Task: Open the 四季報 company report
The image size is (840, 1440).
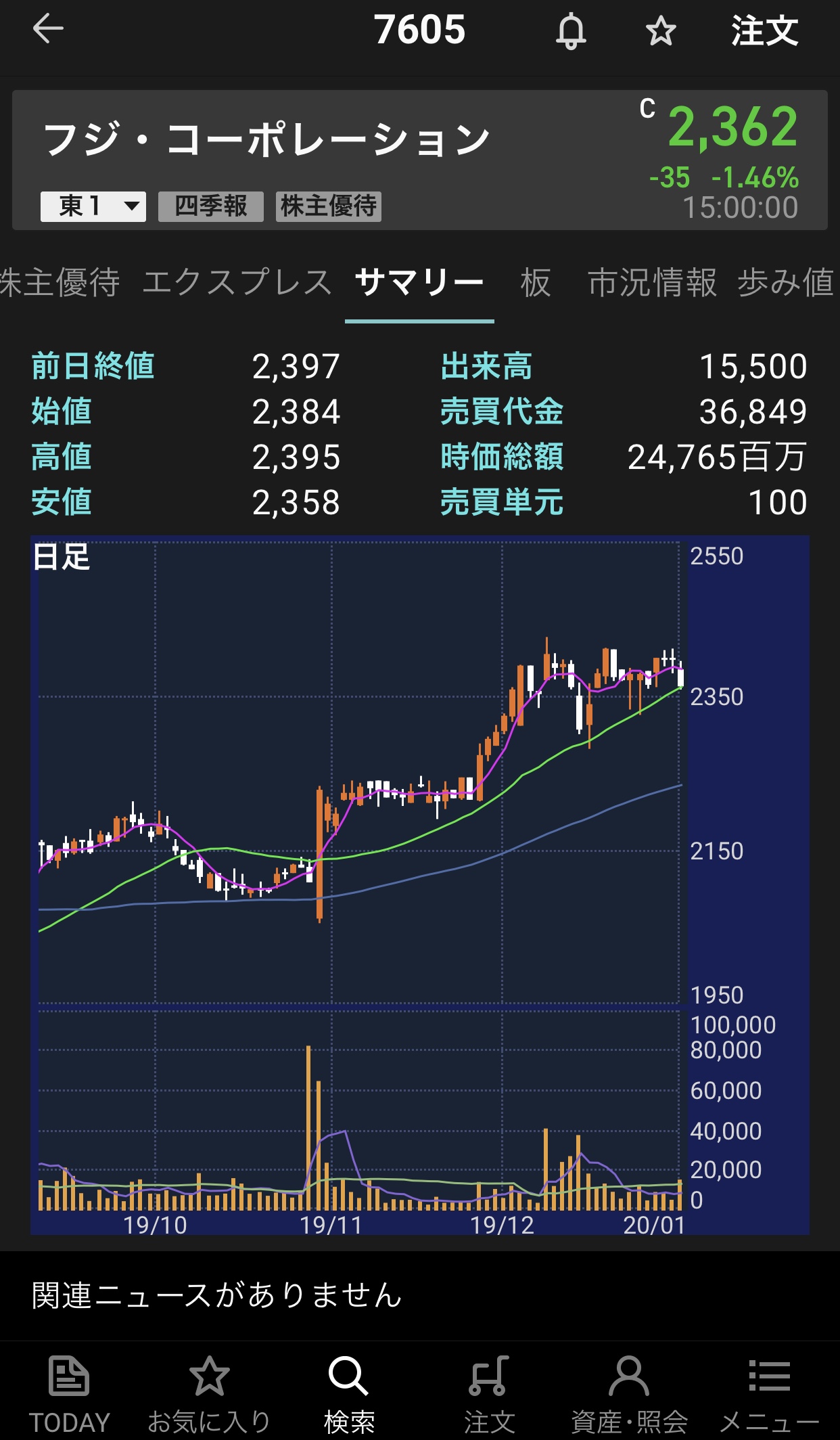Action: (x=210, y=206)
